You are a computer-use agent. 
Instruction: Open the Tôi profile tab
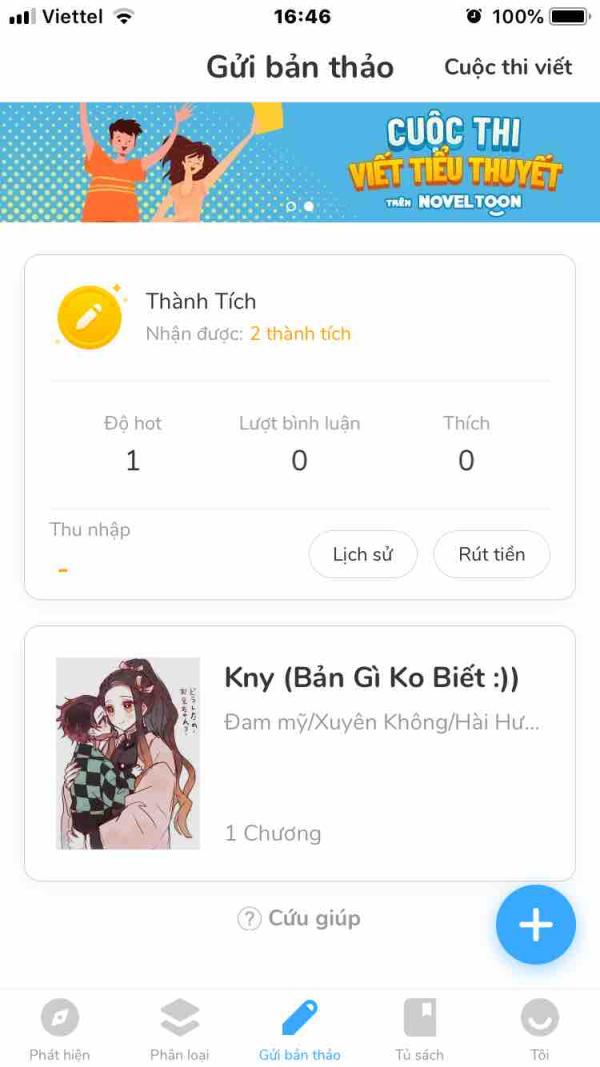[540, 1030]
